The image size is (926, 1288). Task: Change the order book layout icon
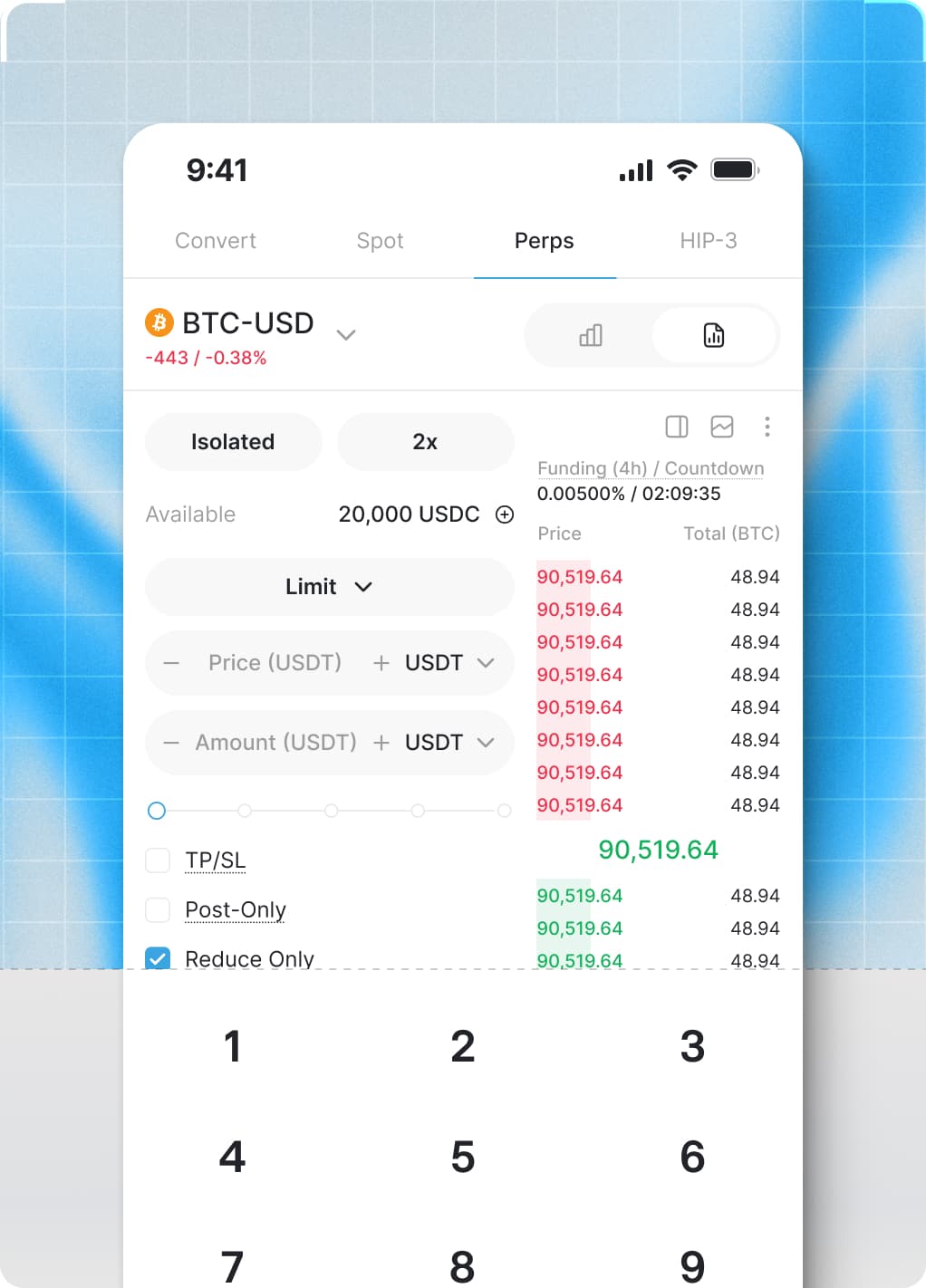coord(677,427)
